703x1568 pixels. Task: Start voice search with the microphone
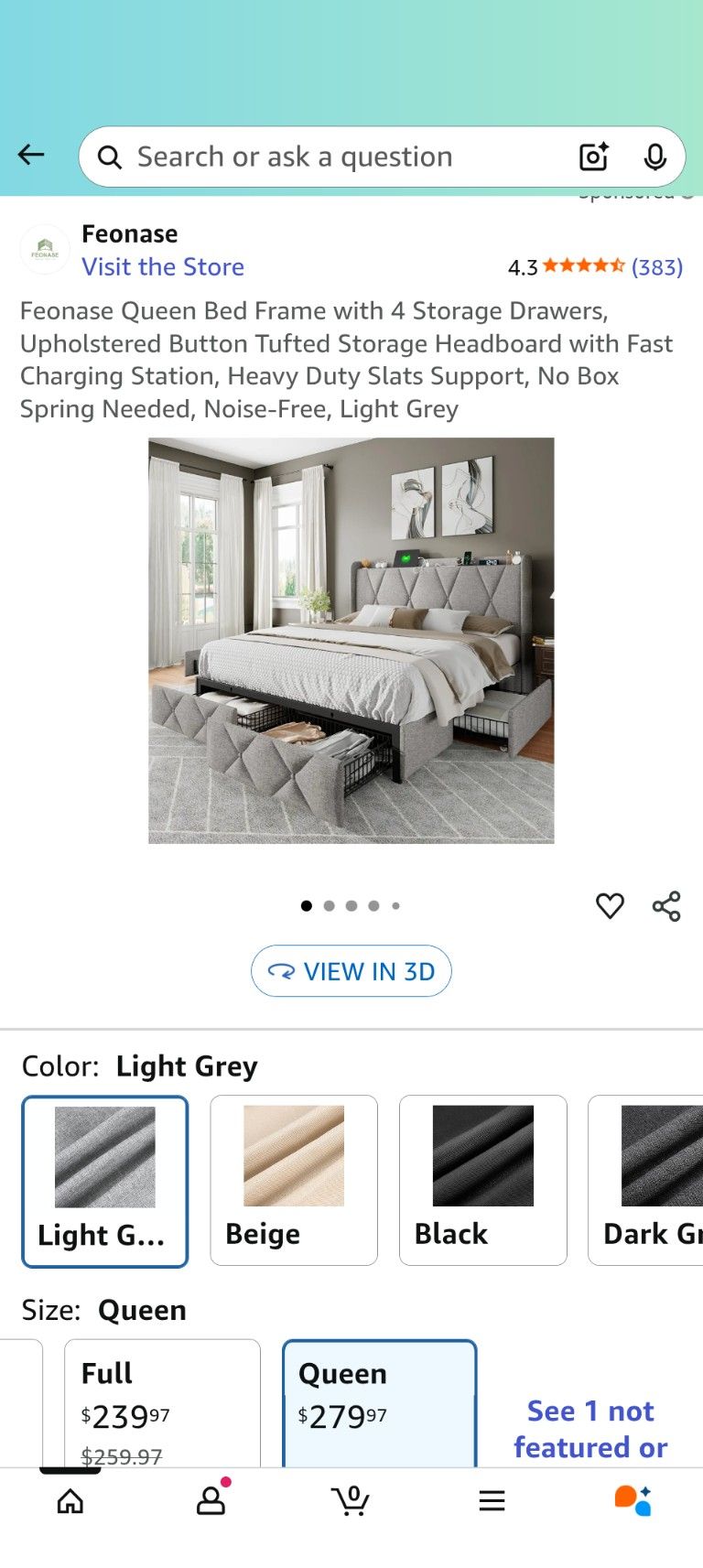[654, 157]
